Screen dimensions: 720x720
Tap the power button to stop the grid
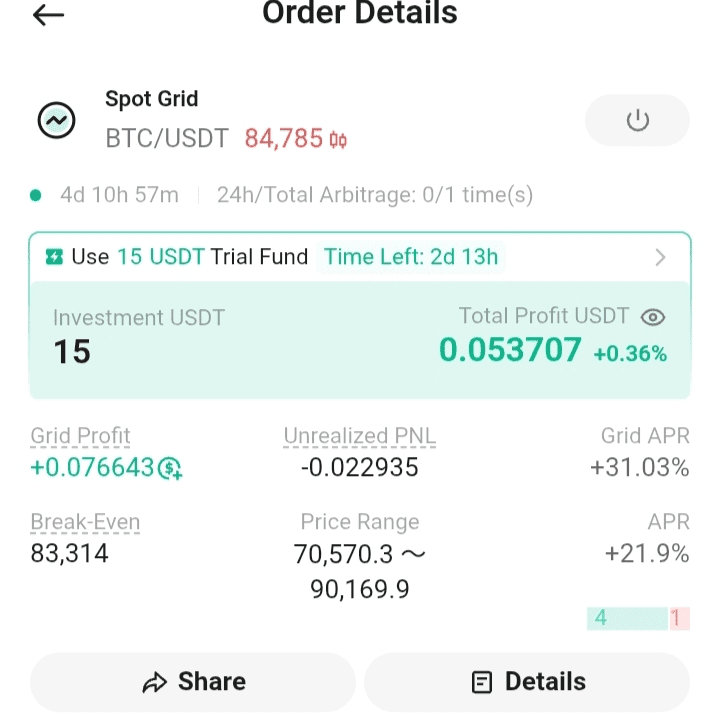637,121
